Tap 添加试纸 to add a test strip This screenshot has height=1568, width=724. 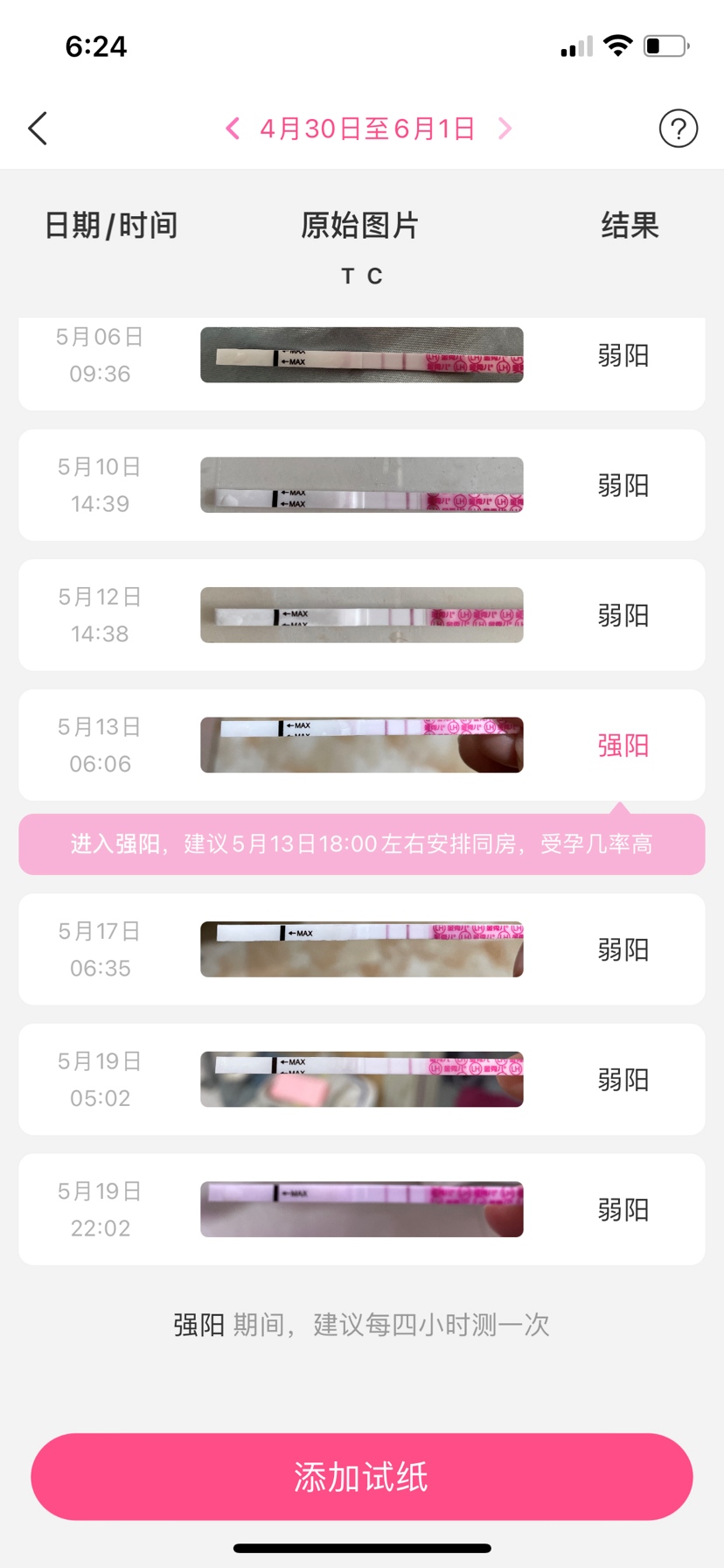[362, 1476]
